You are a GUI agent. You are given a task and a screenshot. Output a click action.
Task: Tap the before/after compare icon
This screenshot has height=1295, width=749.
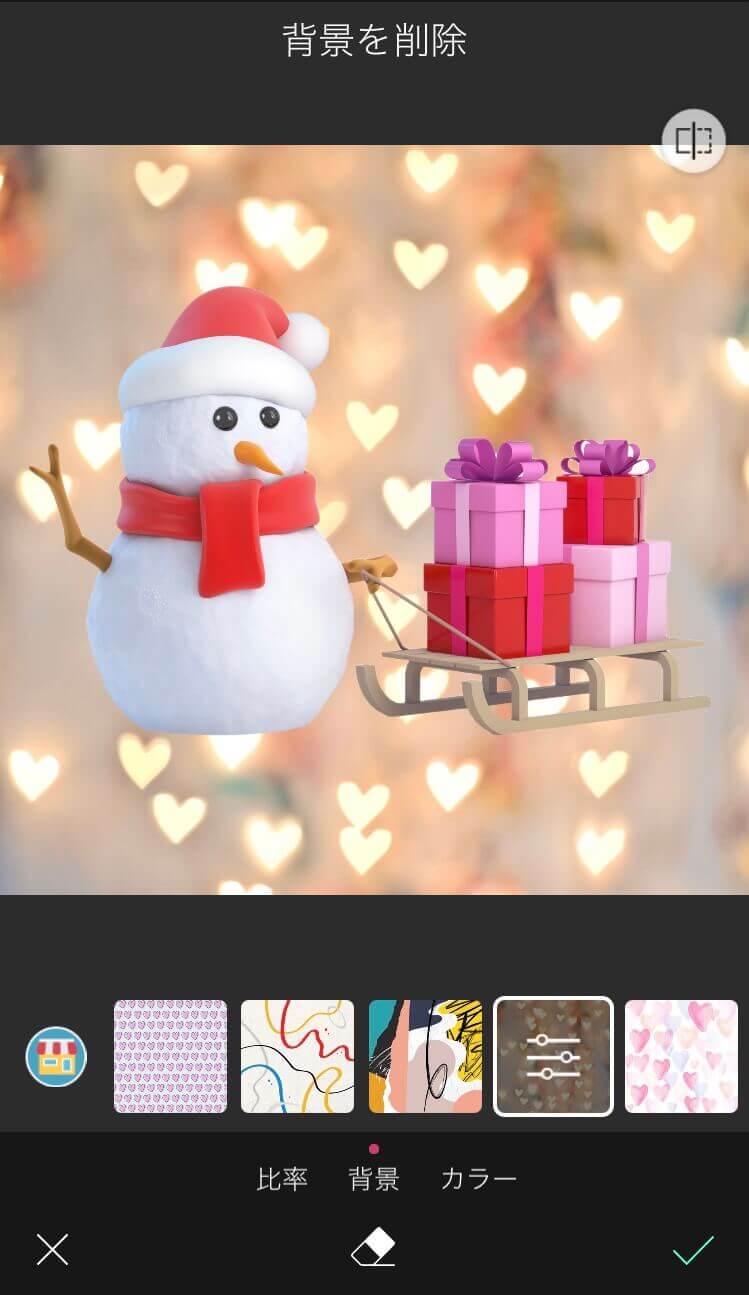tap(693, 141)
